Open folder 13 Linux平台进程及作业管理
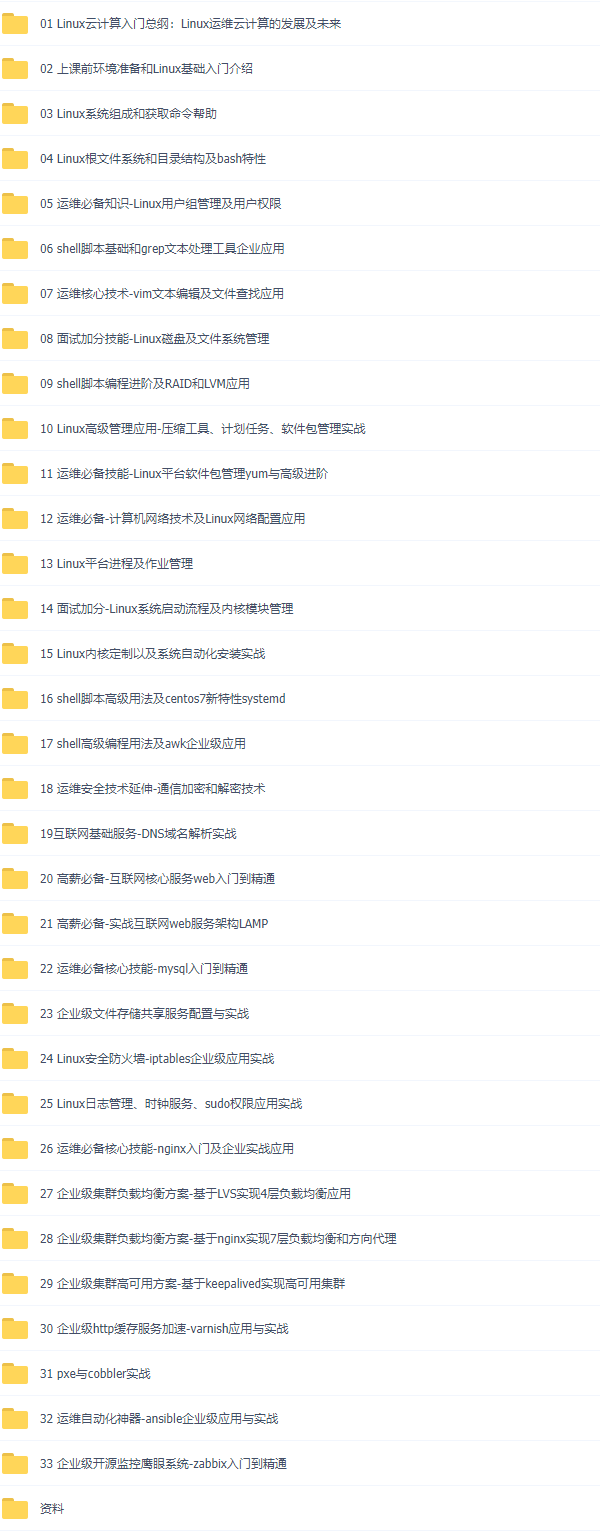 coord(116,564)
